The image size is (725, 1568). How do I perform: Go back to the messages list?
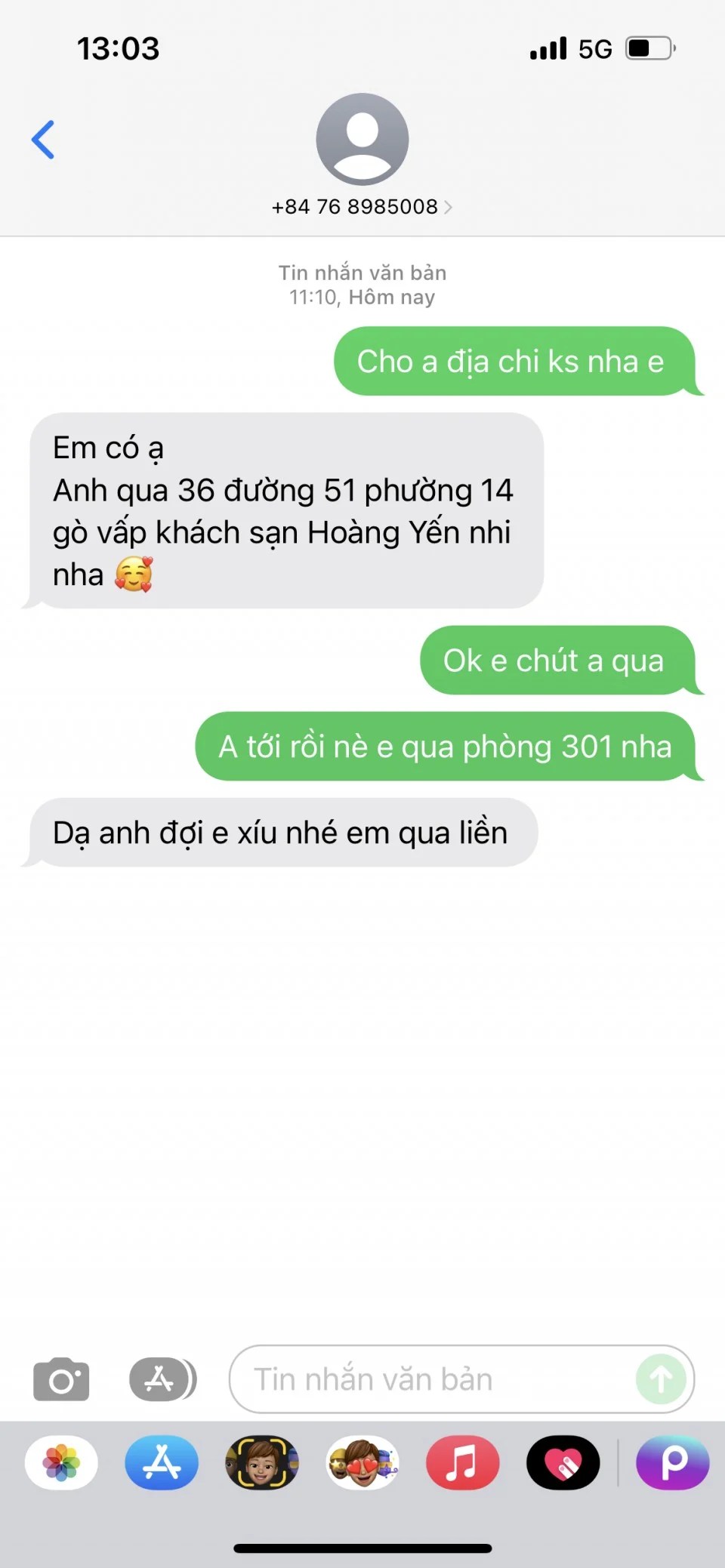43,140
